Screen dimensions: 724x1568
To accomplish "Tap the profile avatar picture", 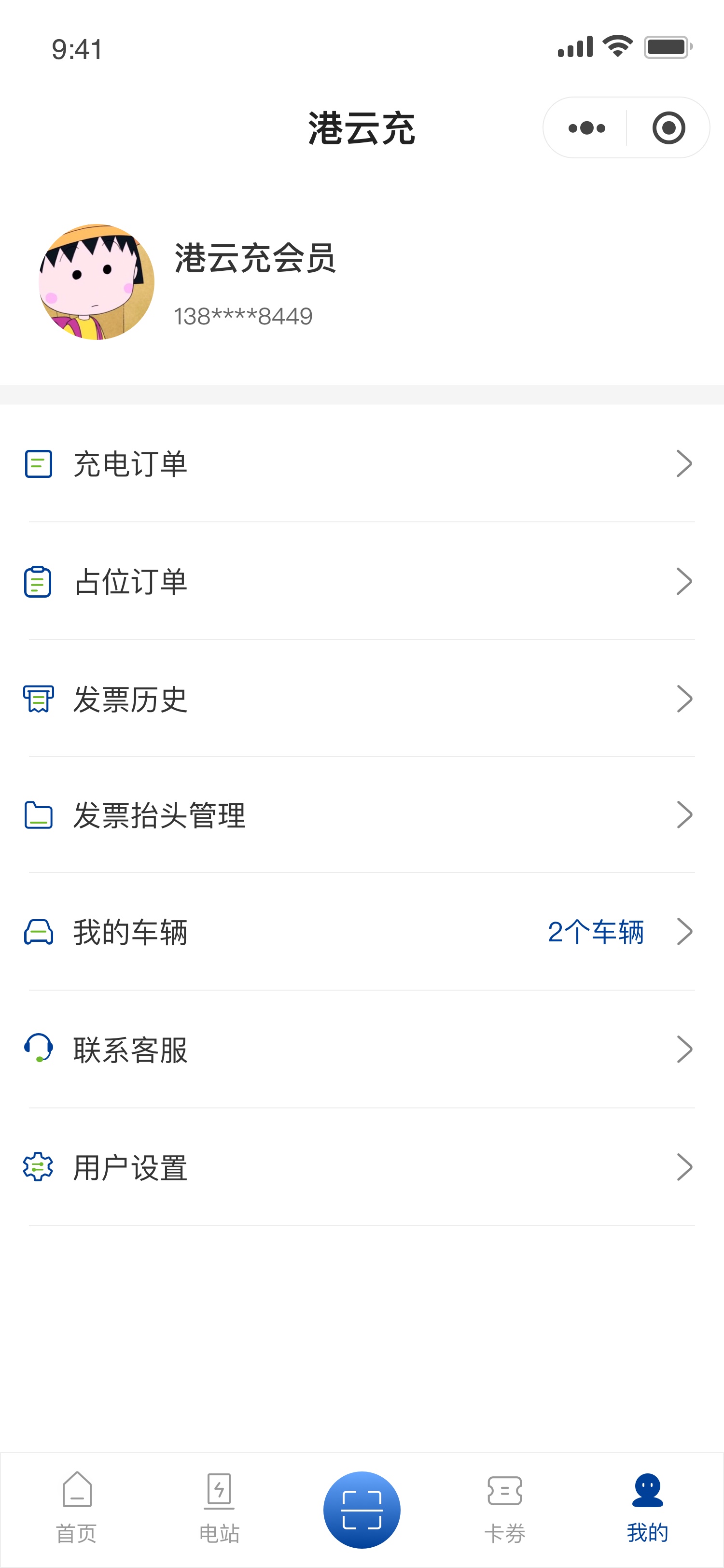I will [x=97, y=282].
